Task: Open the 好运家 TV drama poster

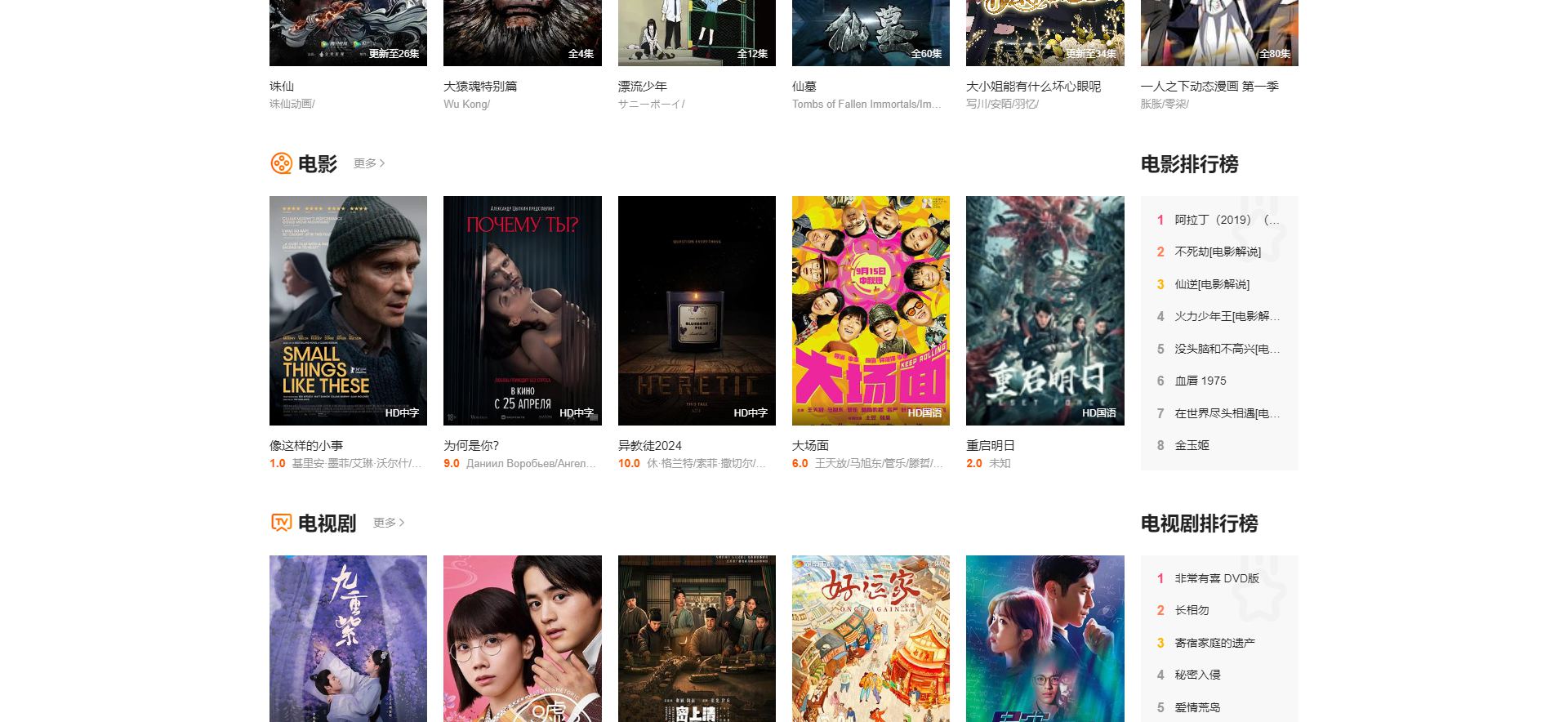Action: point(871,637)
